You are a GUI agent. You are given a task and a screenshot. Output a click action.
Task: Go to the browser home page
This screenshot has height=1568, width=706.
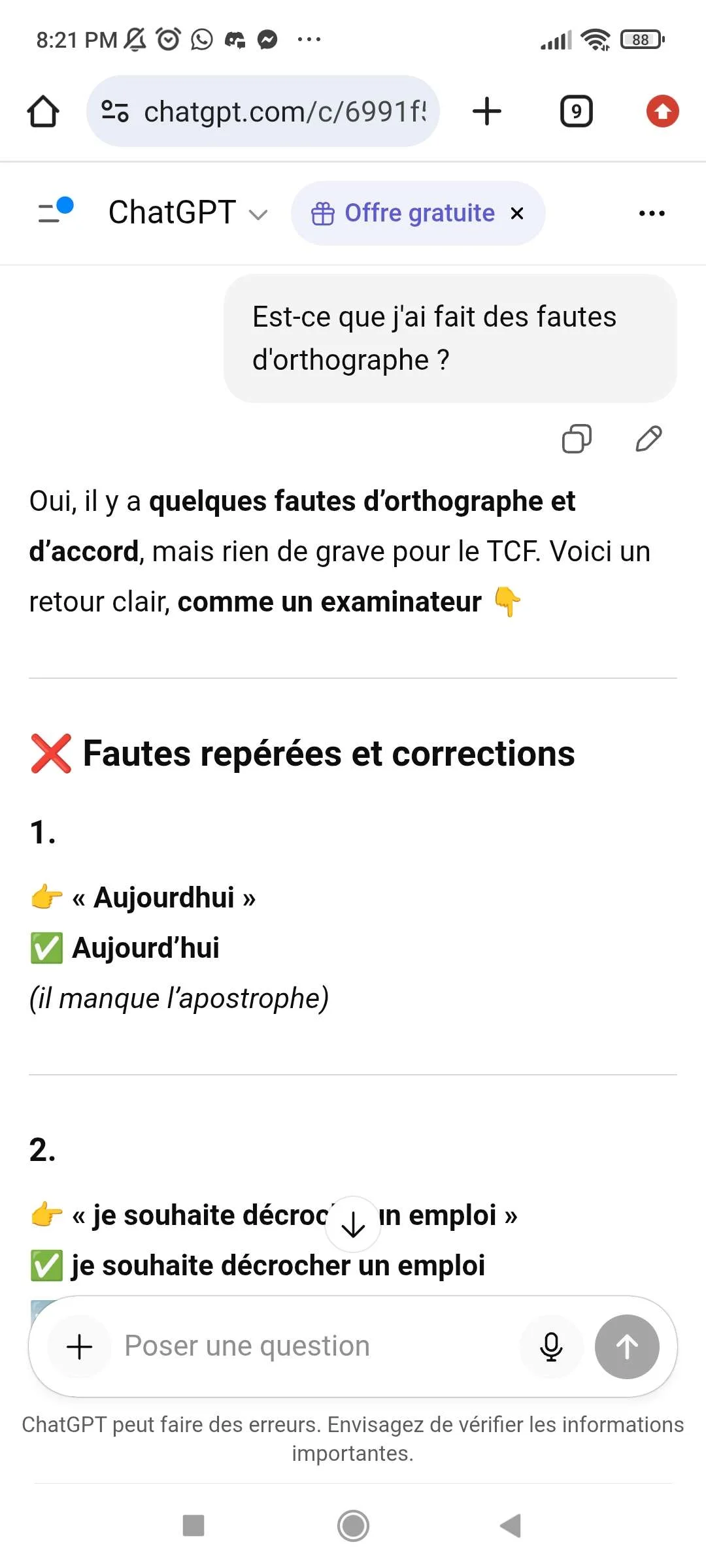tap(42, 111)
